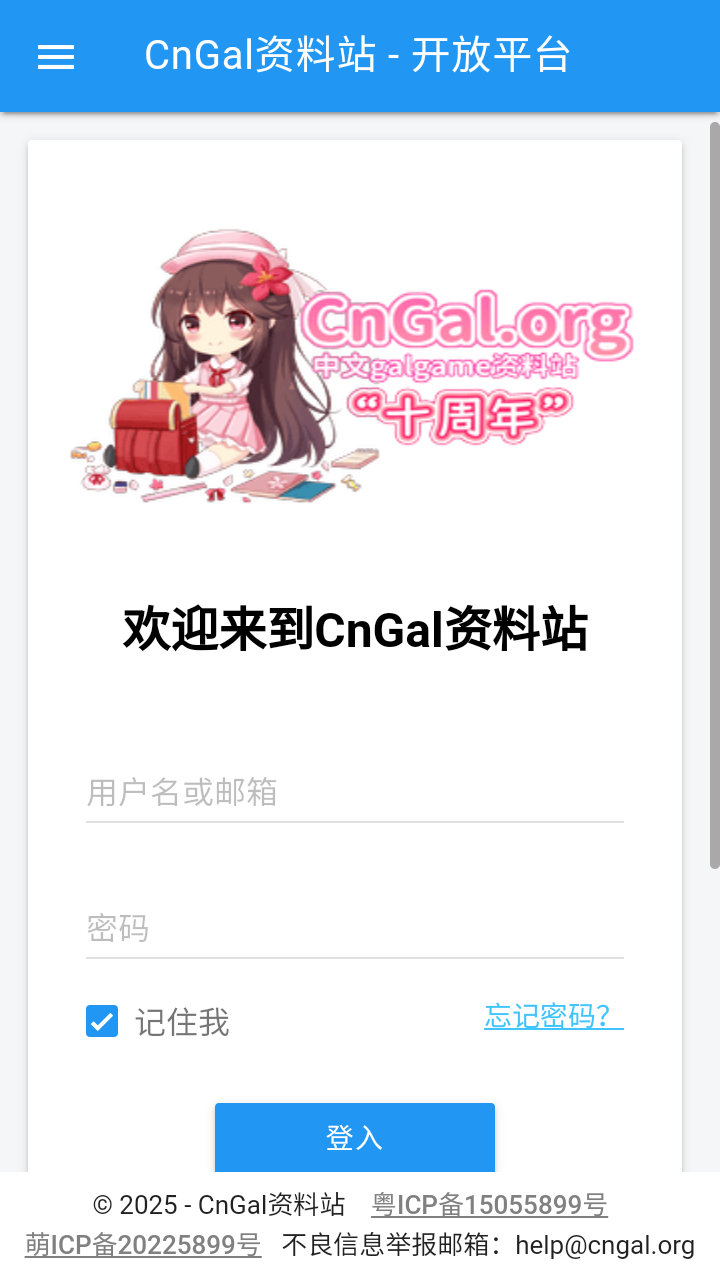Screen dimensions: 720x1280
Task: Tap the 密码 password field
Action: coord(354,929)
